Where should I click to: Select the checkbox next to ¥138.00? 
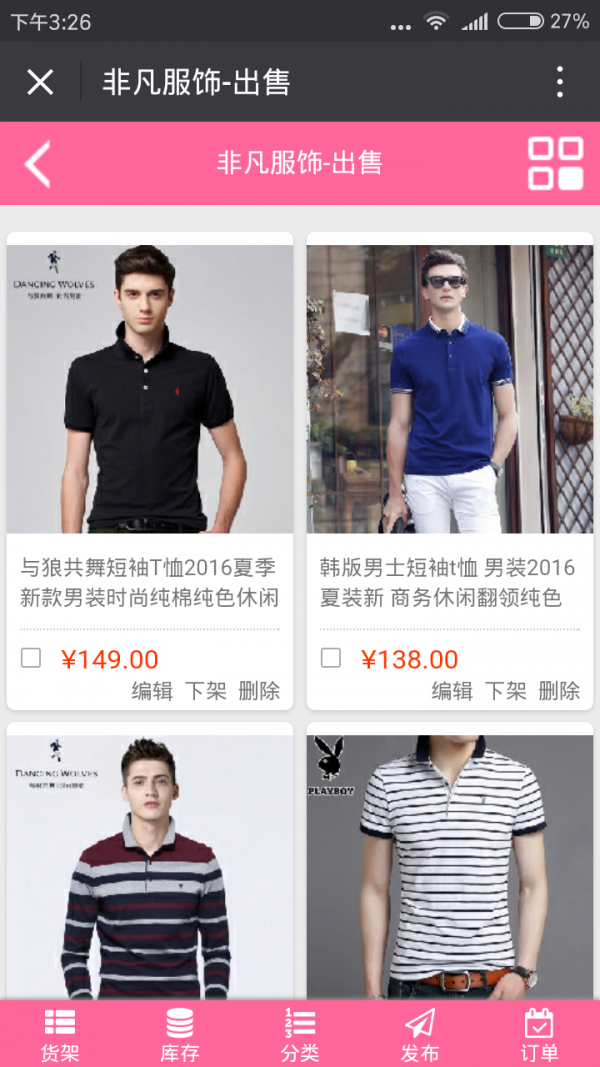(x=331, y=658)
